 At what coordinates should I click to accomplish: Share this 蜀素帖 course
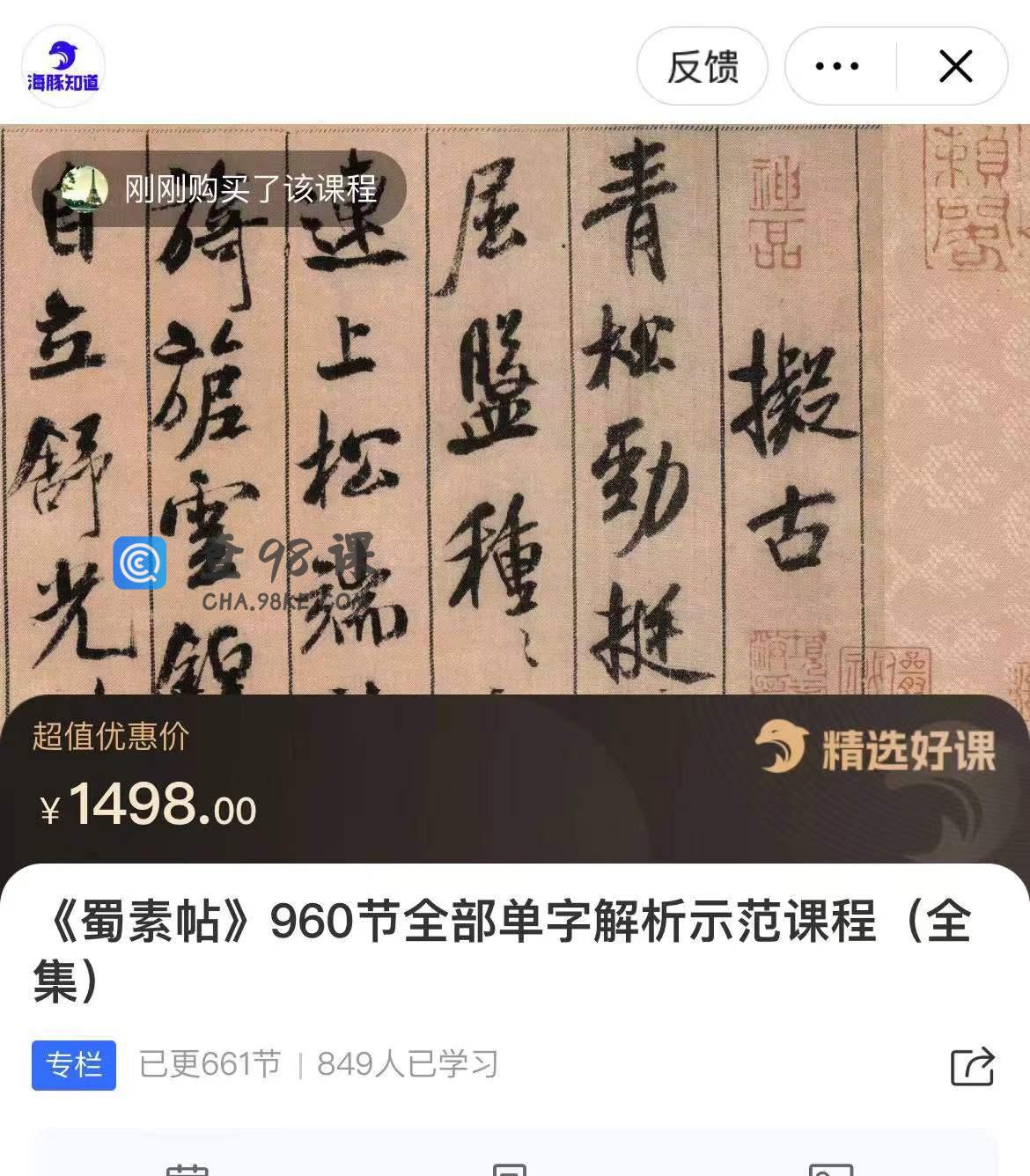click(973, 1066)
